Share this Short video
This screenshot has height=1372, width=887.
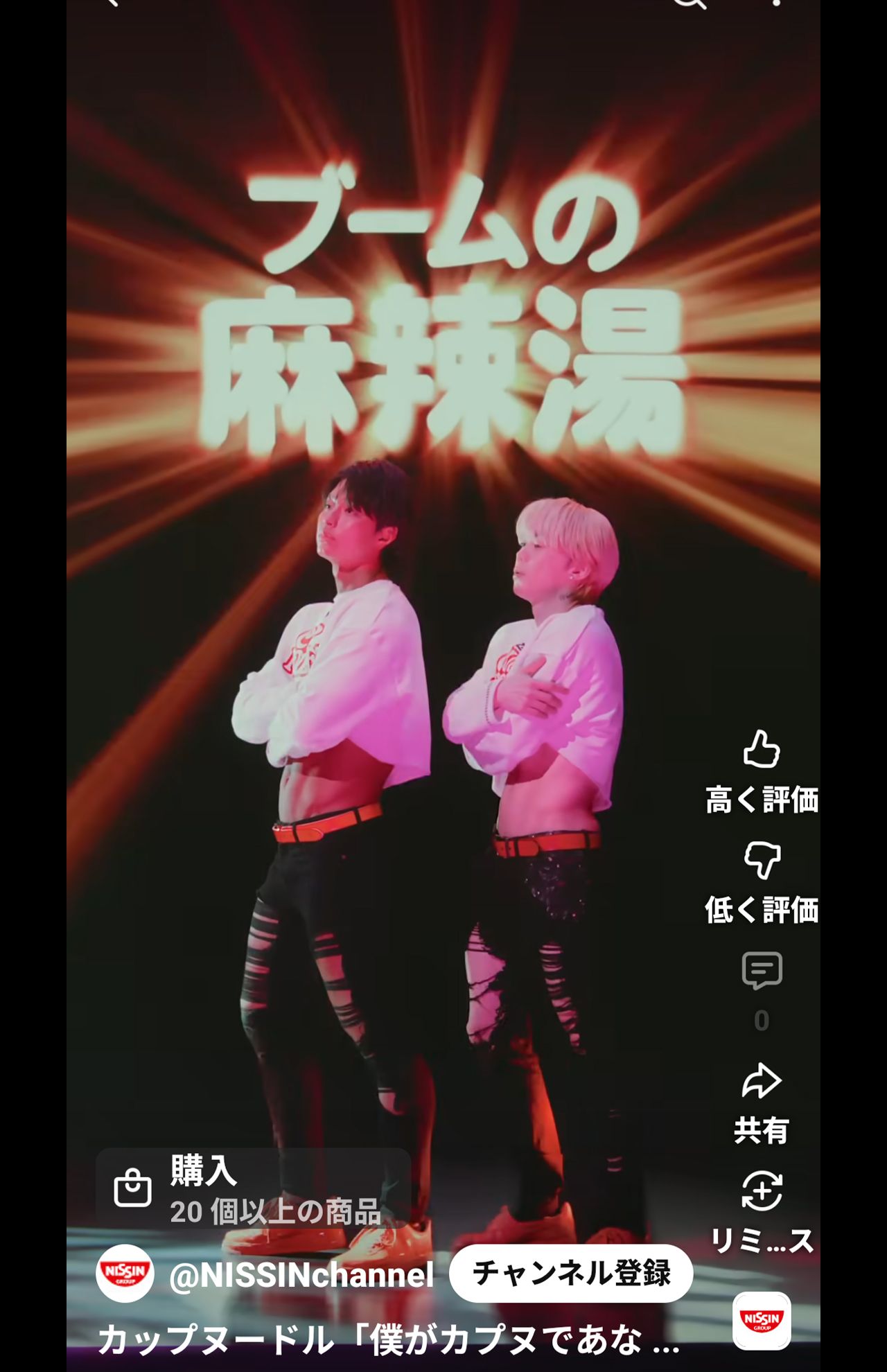(762, 1082)
